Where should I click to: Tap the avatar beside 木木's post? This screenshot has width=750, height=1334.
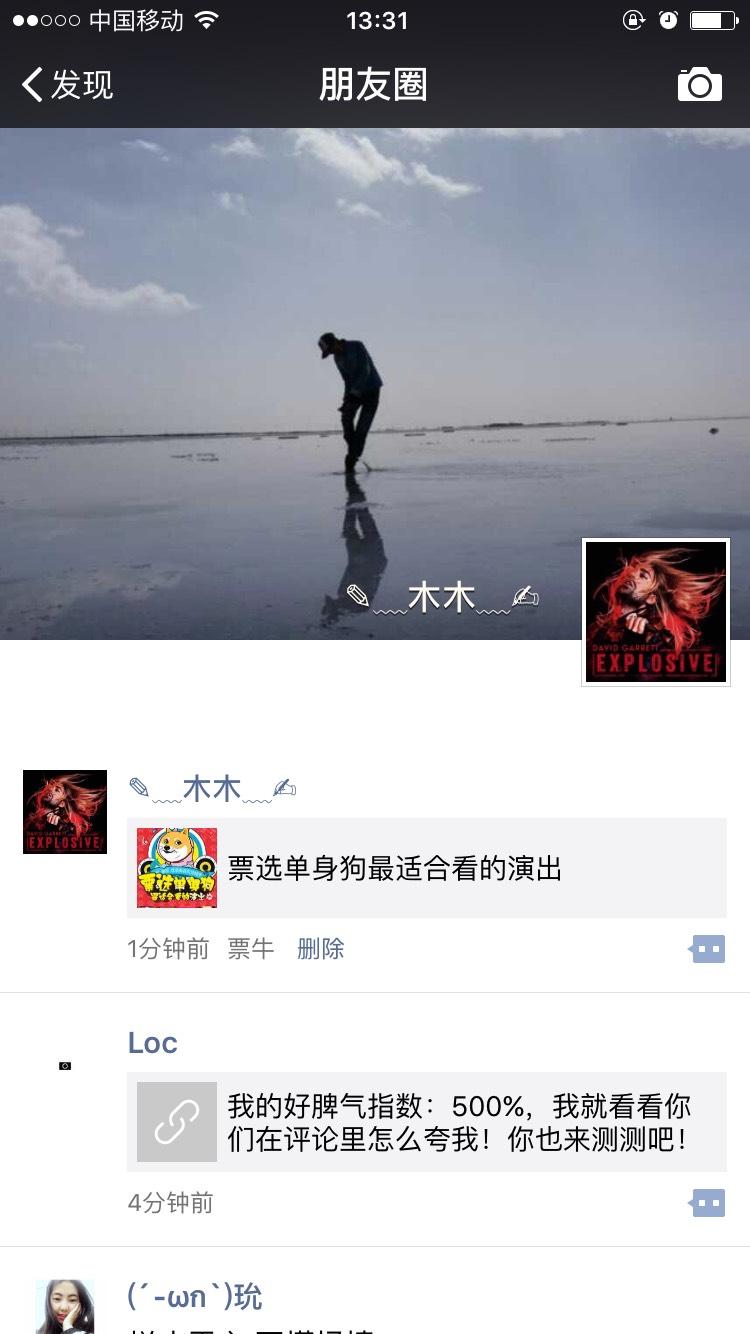point(65,812)
